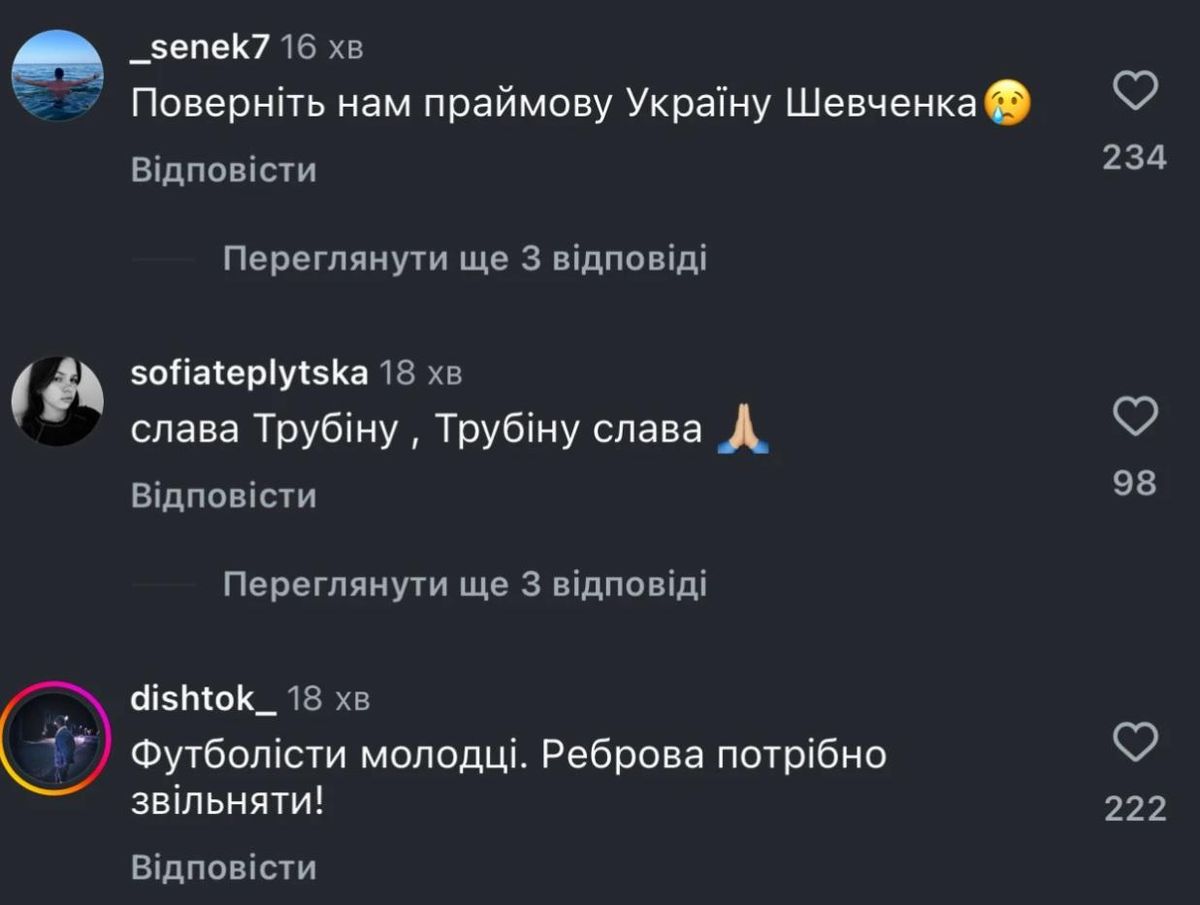Open _senek7's profile picture
The height and width of the screenshot is (905, 1200).
click(57, 76)
